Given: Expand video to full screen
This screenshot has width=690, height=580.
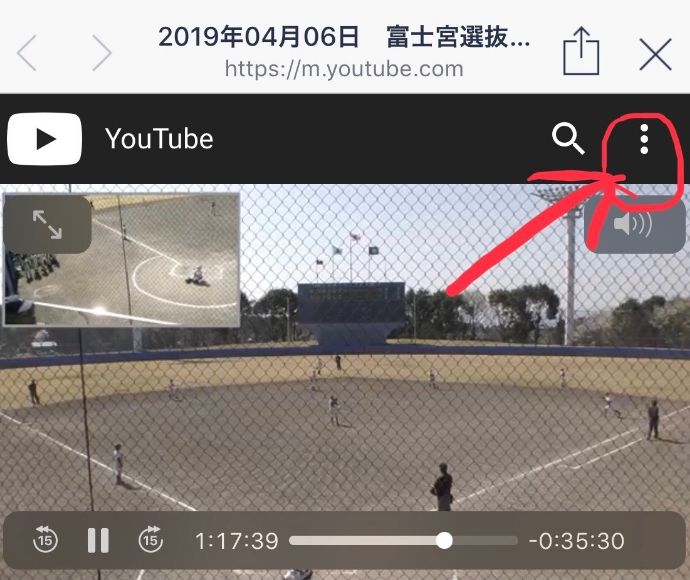Looking at the screenshot, I should (x=47, y=224).
